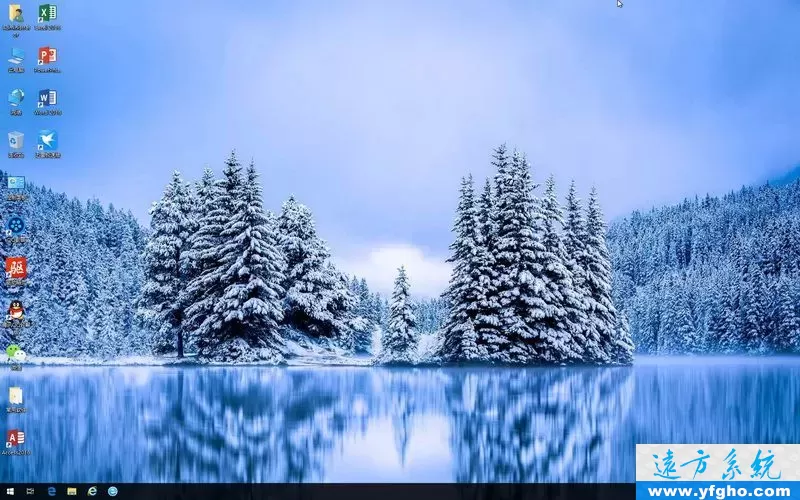Open the Administrator user folder icon
The width and height of the screenshot is (800, 500).
click(16, 14)
